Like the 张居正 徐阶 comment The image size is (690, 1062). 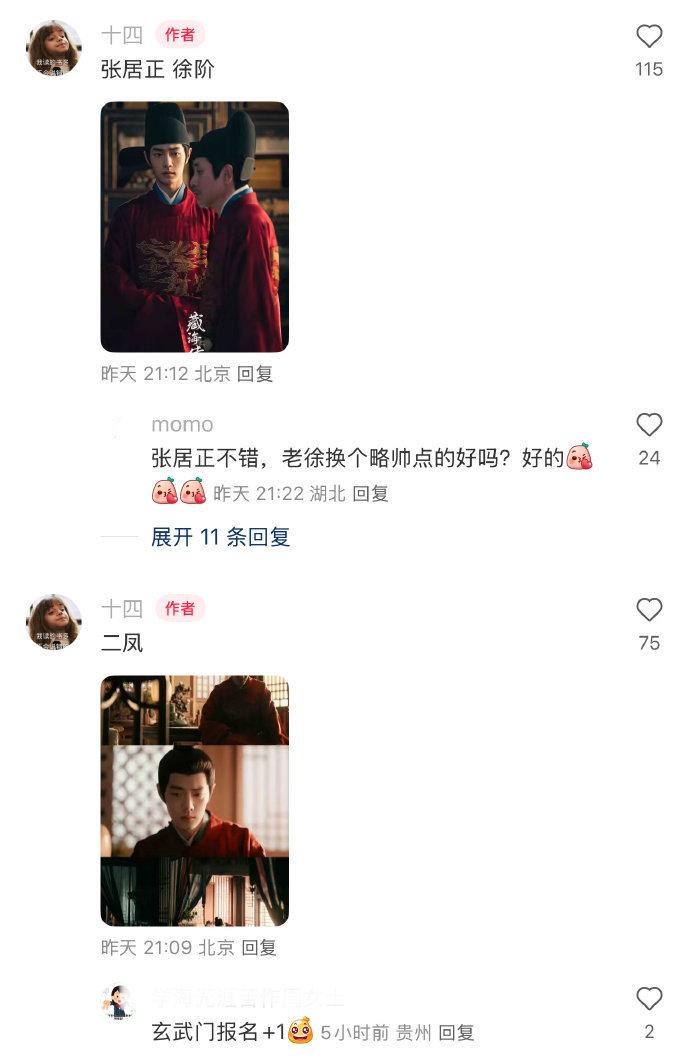pos(649,37)
